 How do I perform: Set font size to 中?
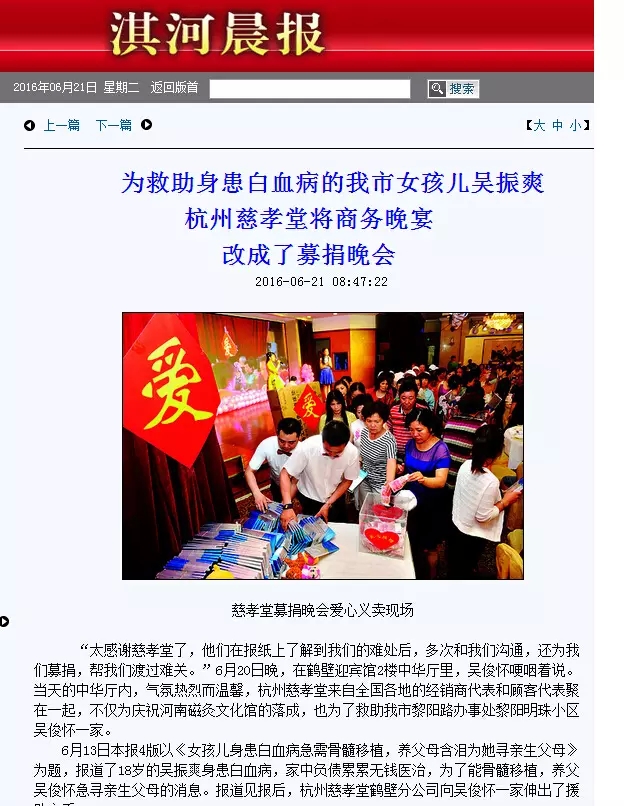pyautogui.click(x=558, y=125)
